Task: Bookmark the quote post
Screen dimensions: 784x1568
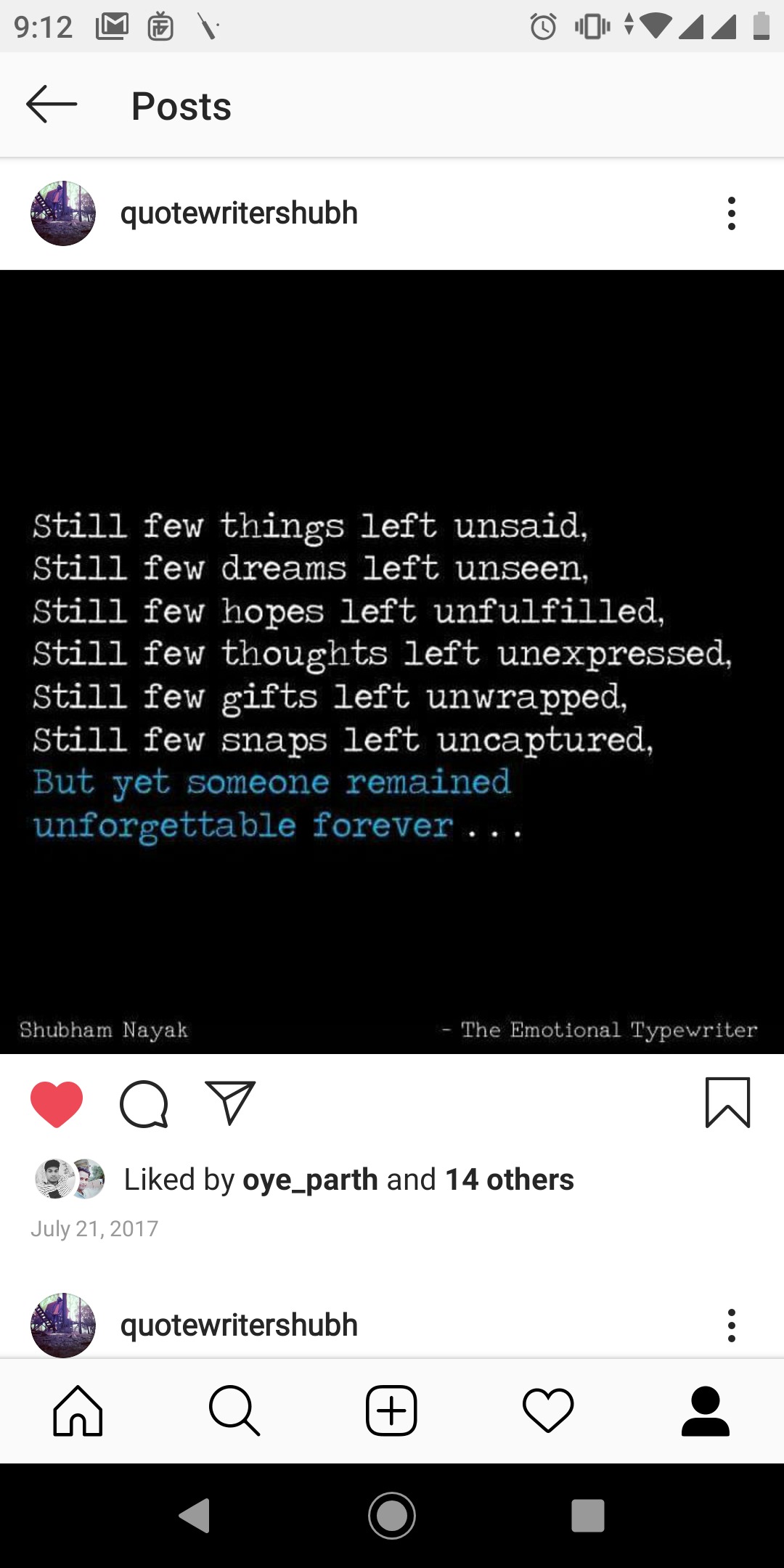Action: click(727, 1103)
